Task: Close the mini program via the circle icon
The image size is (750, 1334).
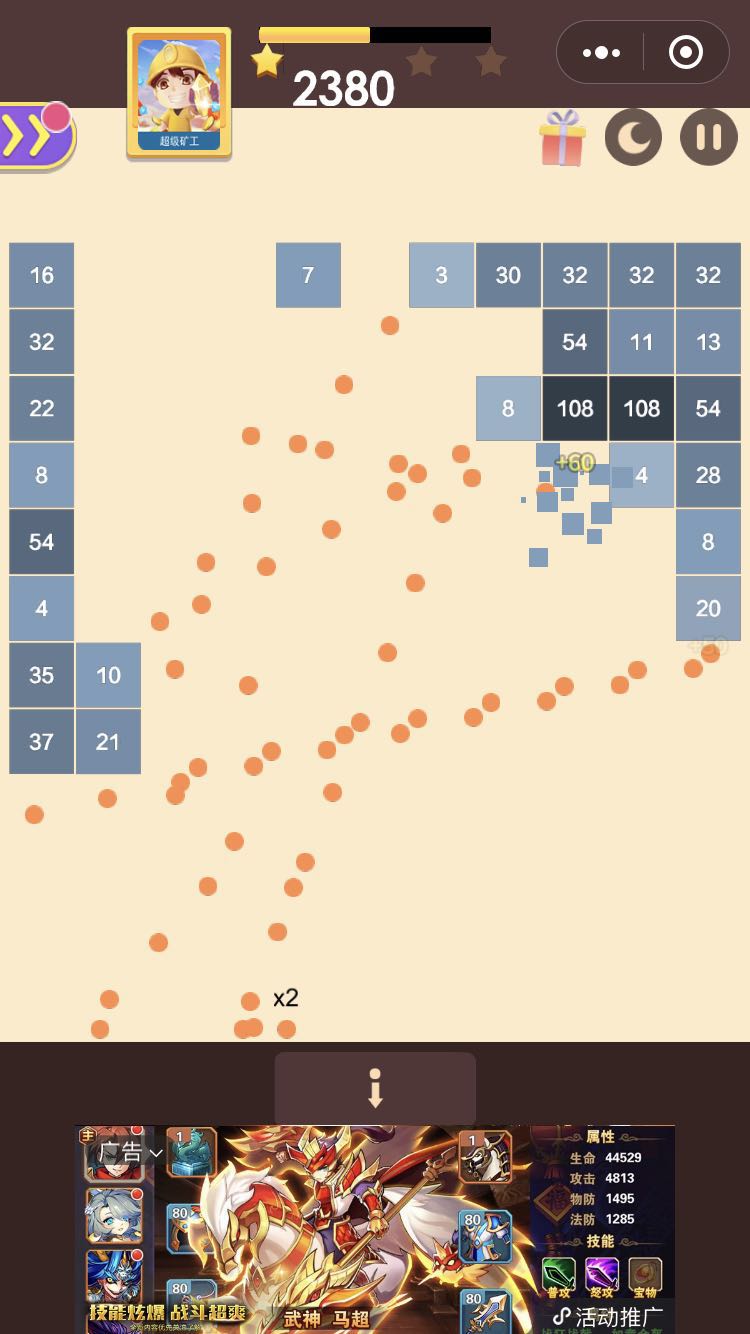Action: pyautogui.click(x=686, y=52)
